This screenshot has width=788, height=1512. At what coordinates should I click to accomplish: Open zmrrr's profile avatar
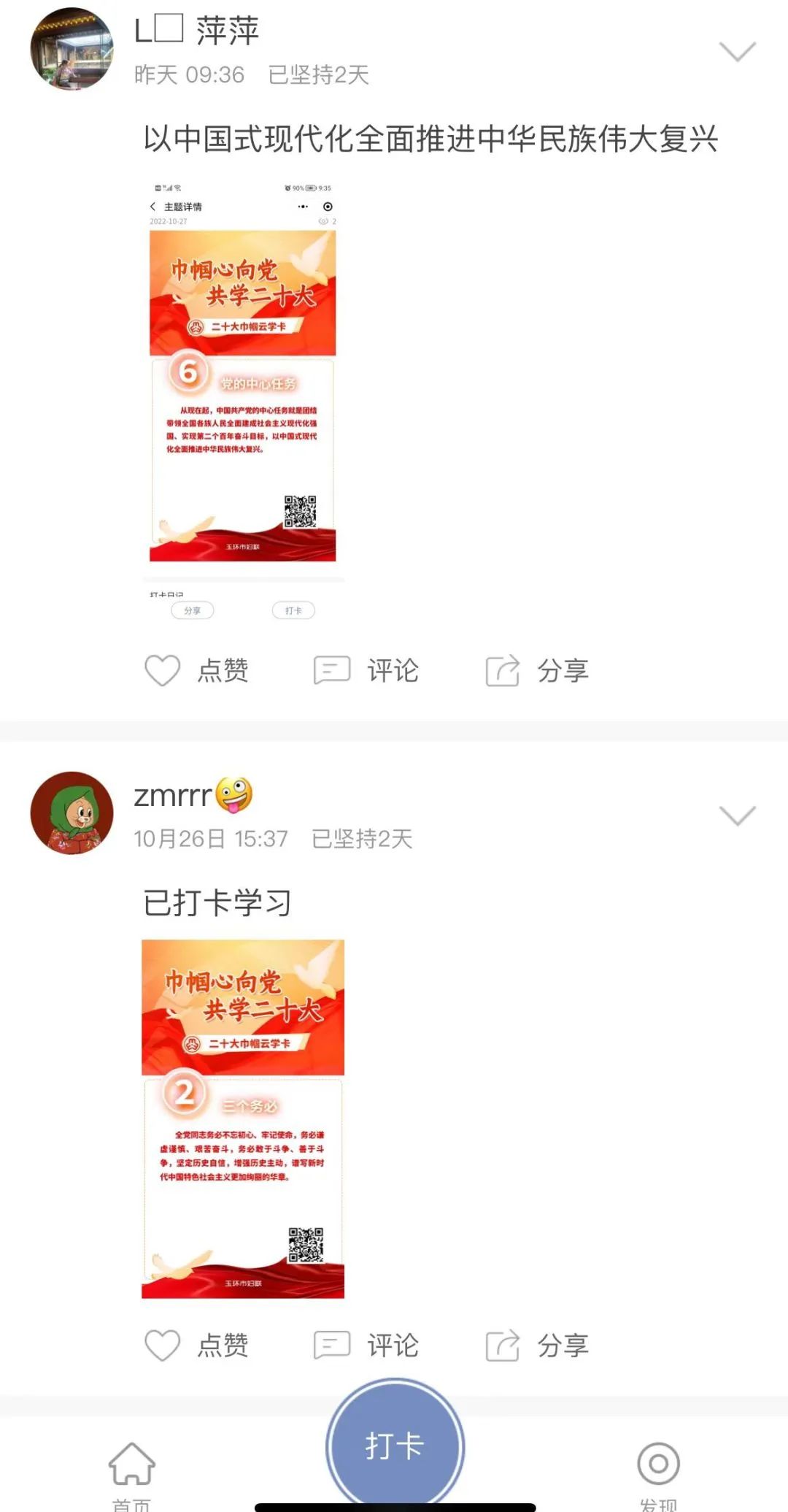[x=72, y=813]
